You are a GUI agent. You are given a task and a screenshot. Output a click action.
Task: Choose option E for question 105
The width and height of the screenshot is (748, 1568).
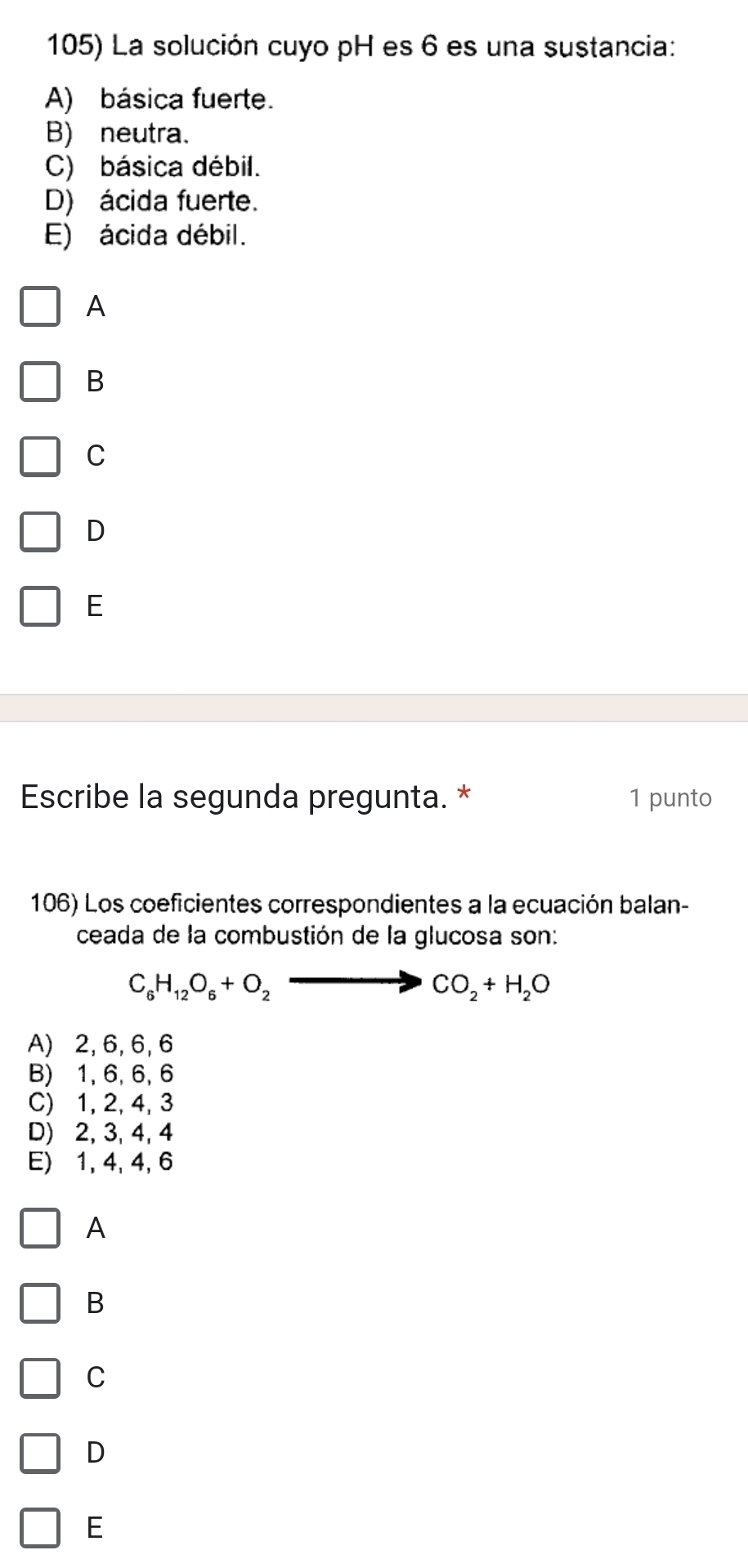pyautogui.click(x=40, y=606)
